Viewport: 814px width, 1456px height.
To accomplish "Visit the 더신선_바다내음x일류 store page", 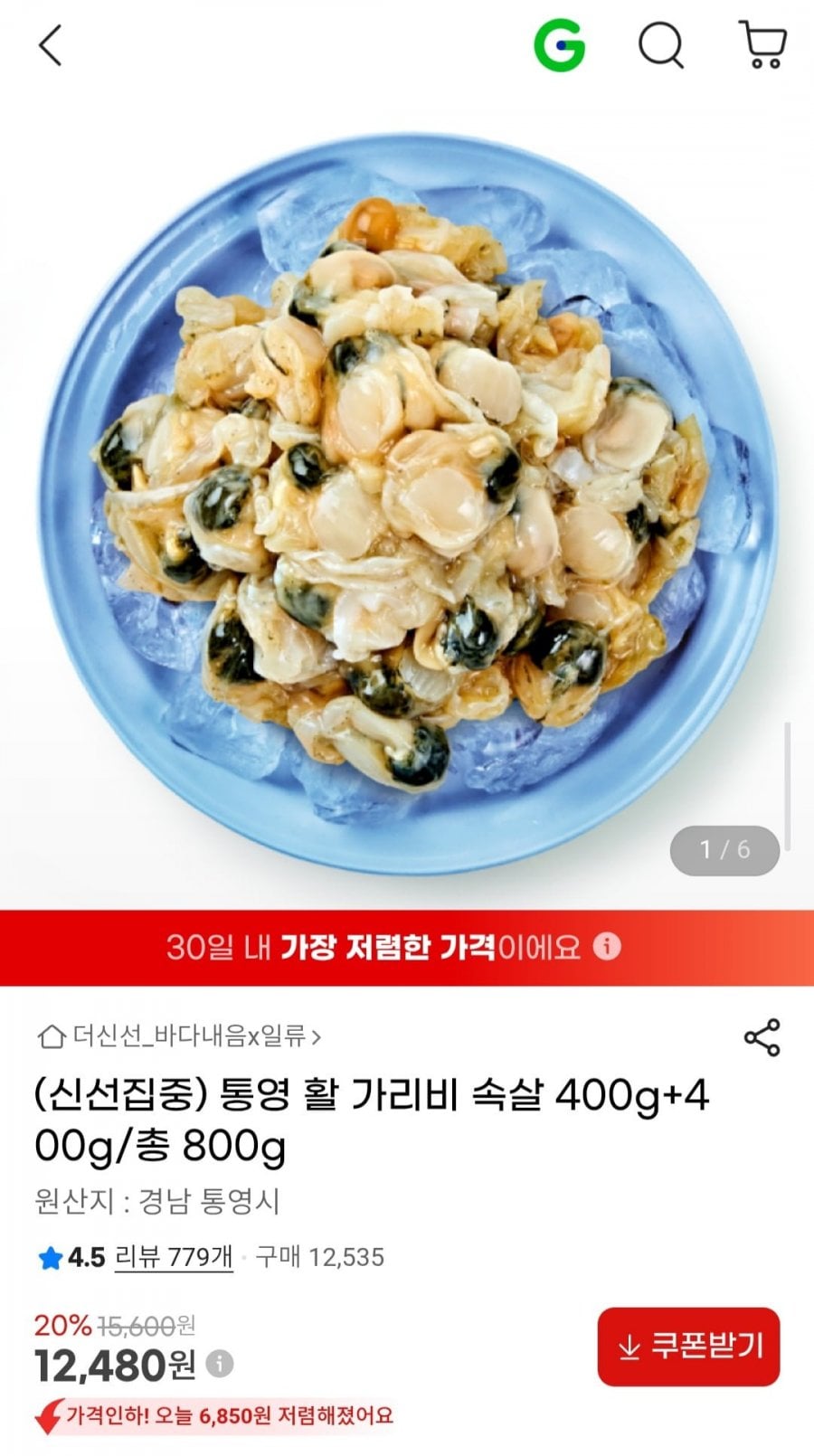I will coord(179,1036).
